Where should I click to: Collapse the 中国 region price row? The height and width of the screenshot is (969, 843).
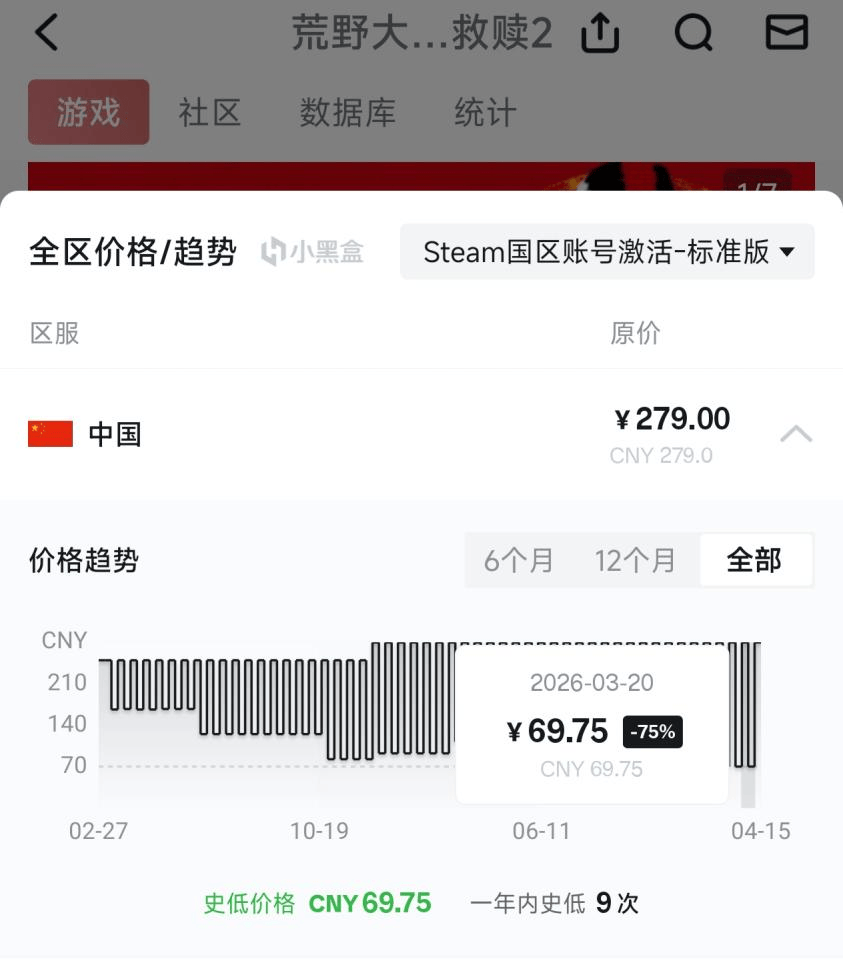pos(796,434)
